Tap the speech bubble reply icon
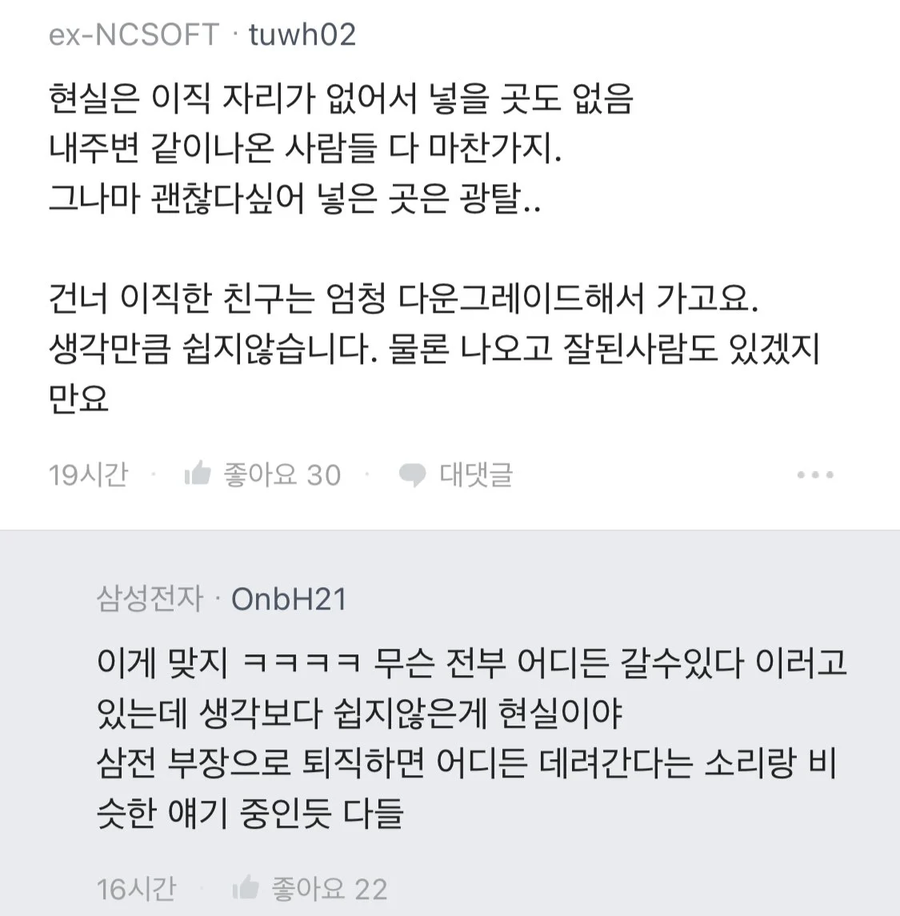Viewport: 900px width, 916px height. tap(414, 474)
